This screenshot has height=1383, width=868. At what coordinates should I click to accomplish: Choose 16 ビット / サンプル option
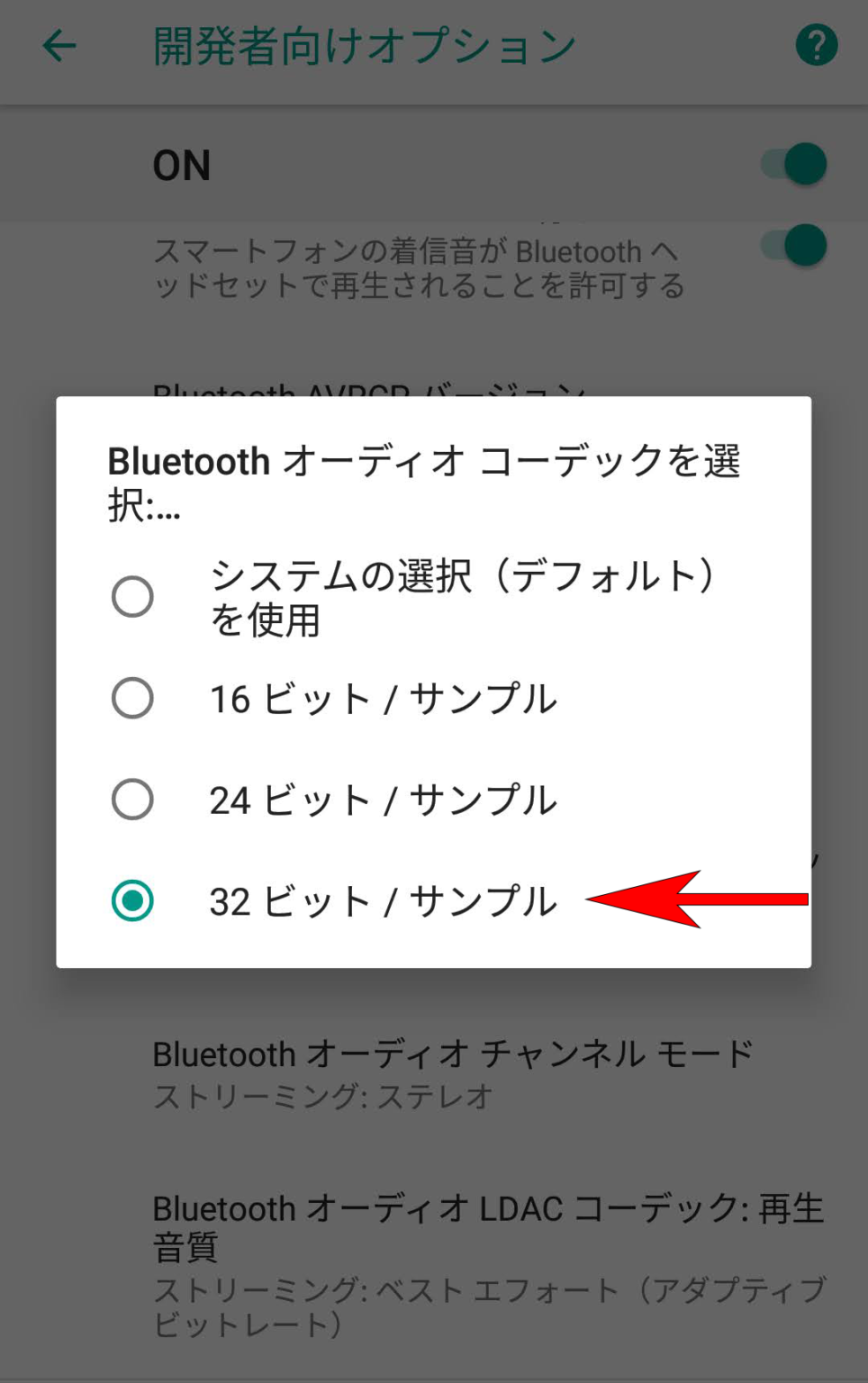coord(131,698)
